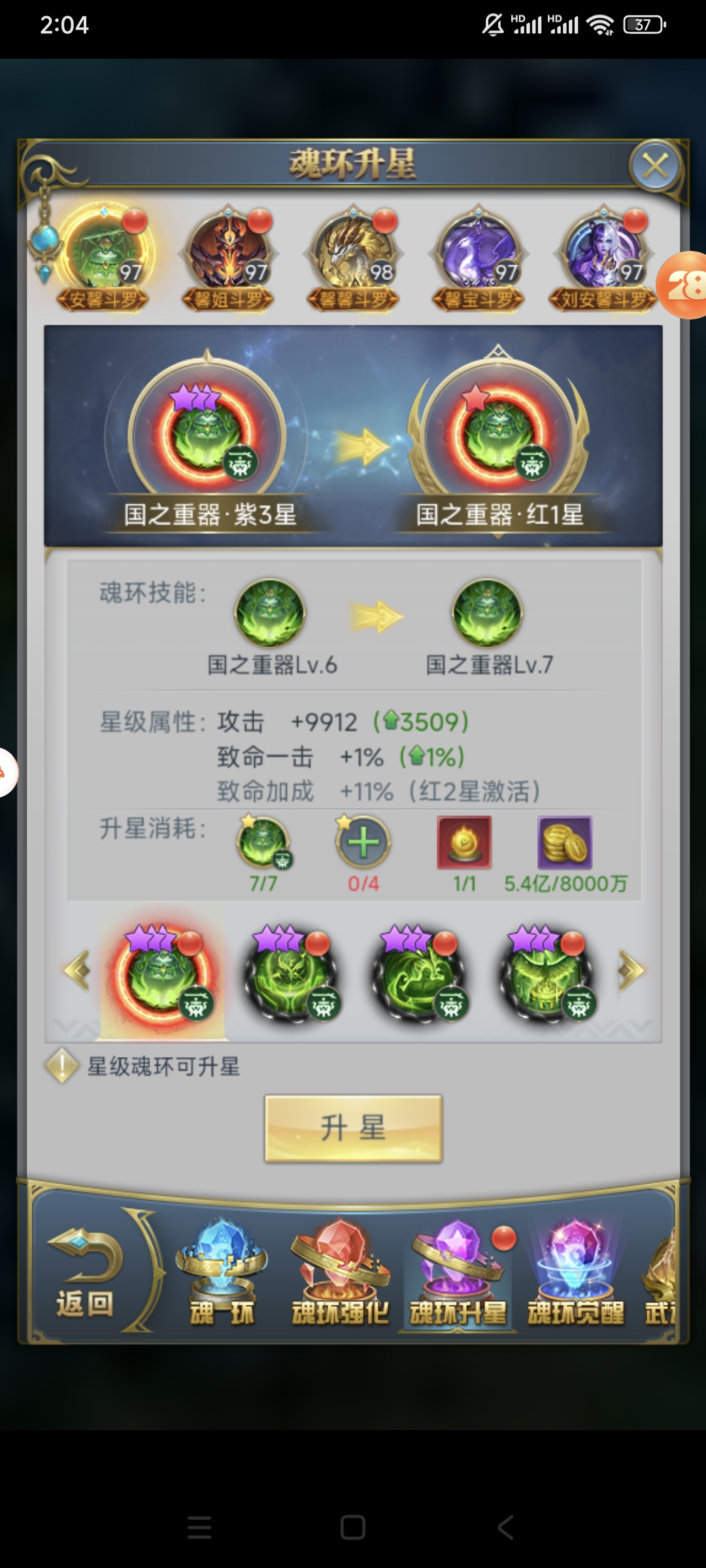Close the 魂环升星 dialog
This screenshot has width=706, height=1568.
(655, 166)
